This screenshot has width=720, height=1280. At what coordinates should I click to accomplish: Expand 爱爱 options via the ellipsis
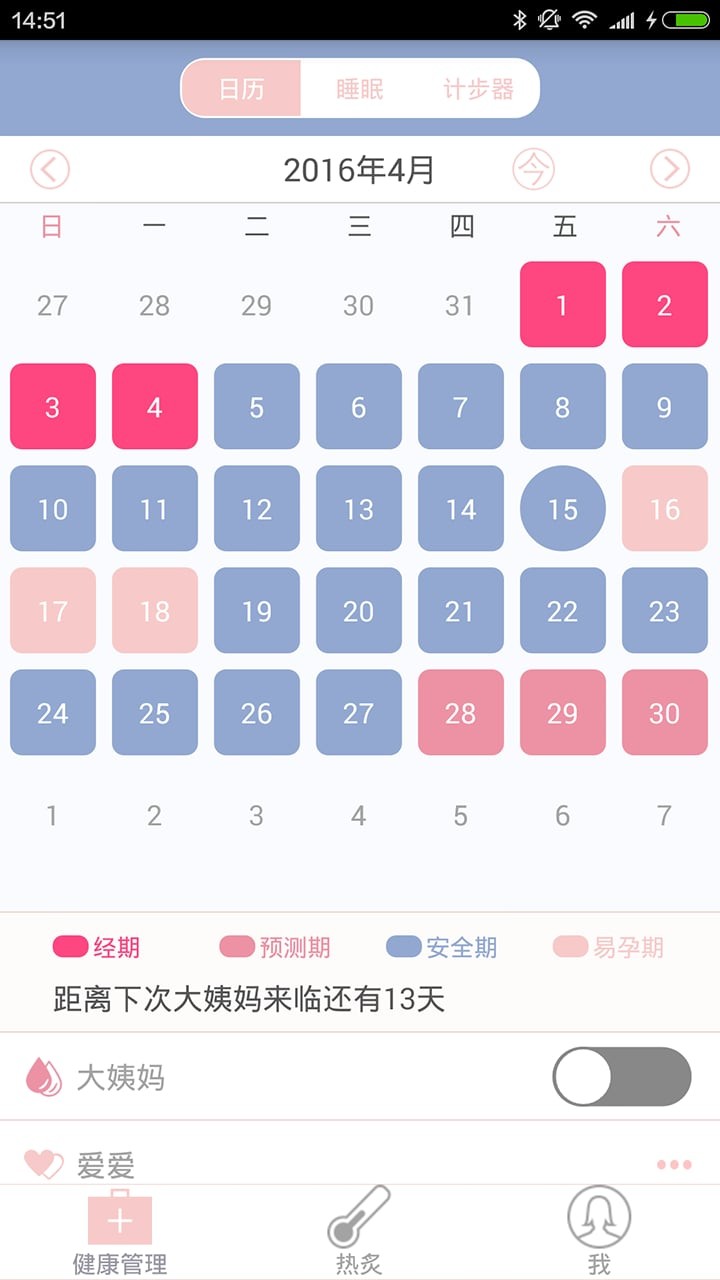point(672,1162)
